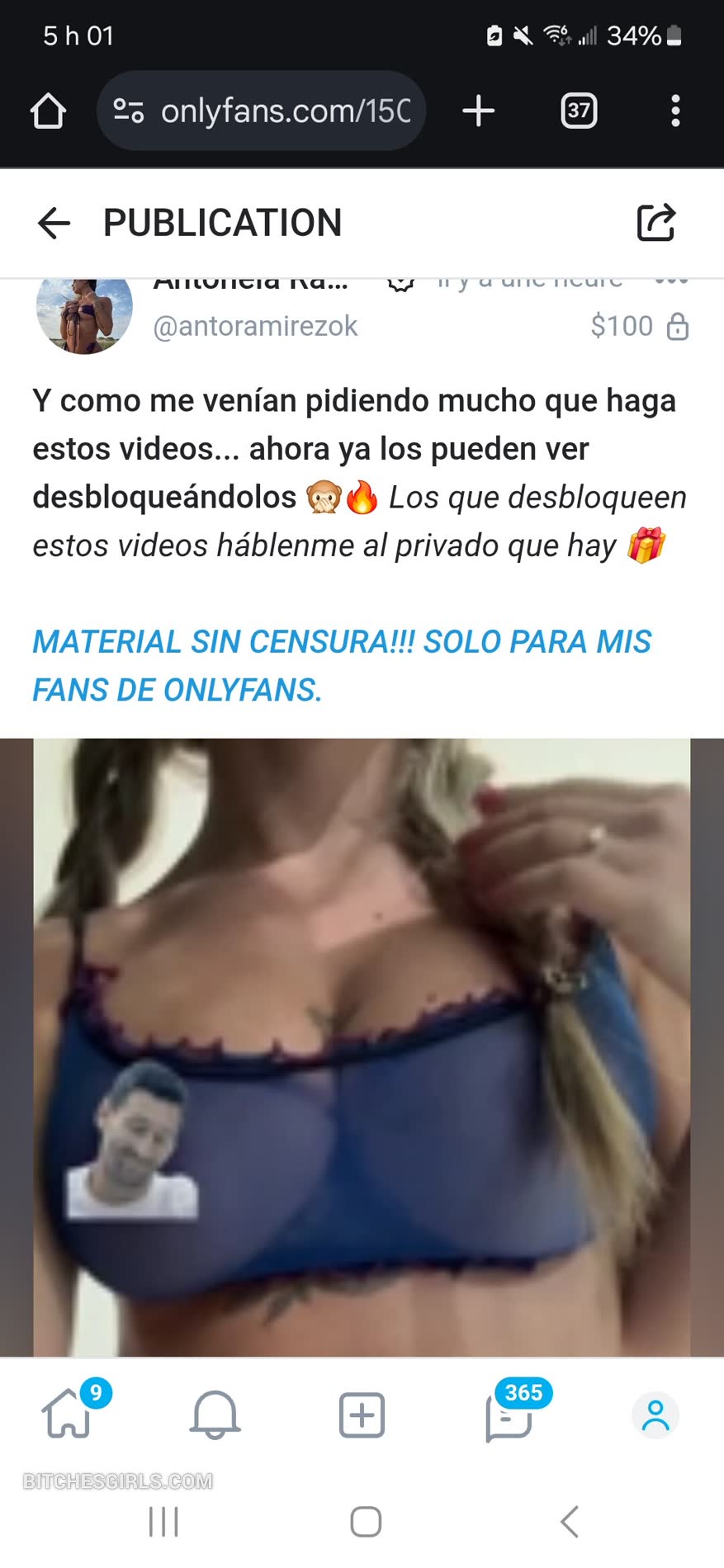The height and width of the screenshot is (1568, 724).
Task: Open a new browser tab
Action: tap(479, 111)
